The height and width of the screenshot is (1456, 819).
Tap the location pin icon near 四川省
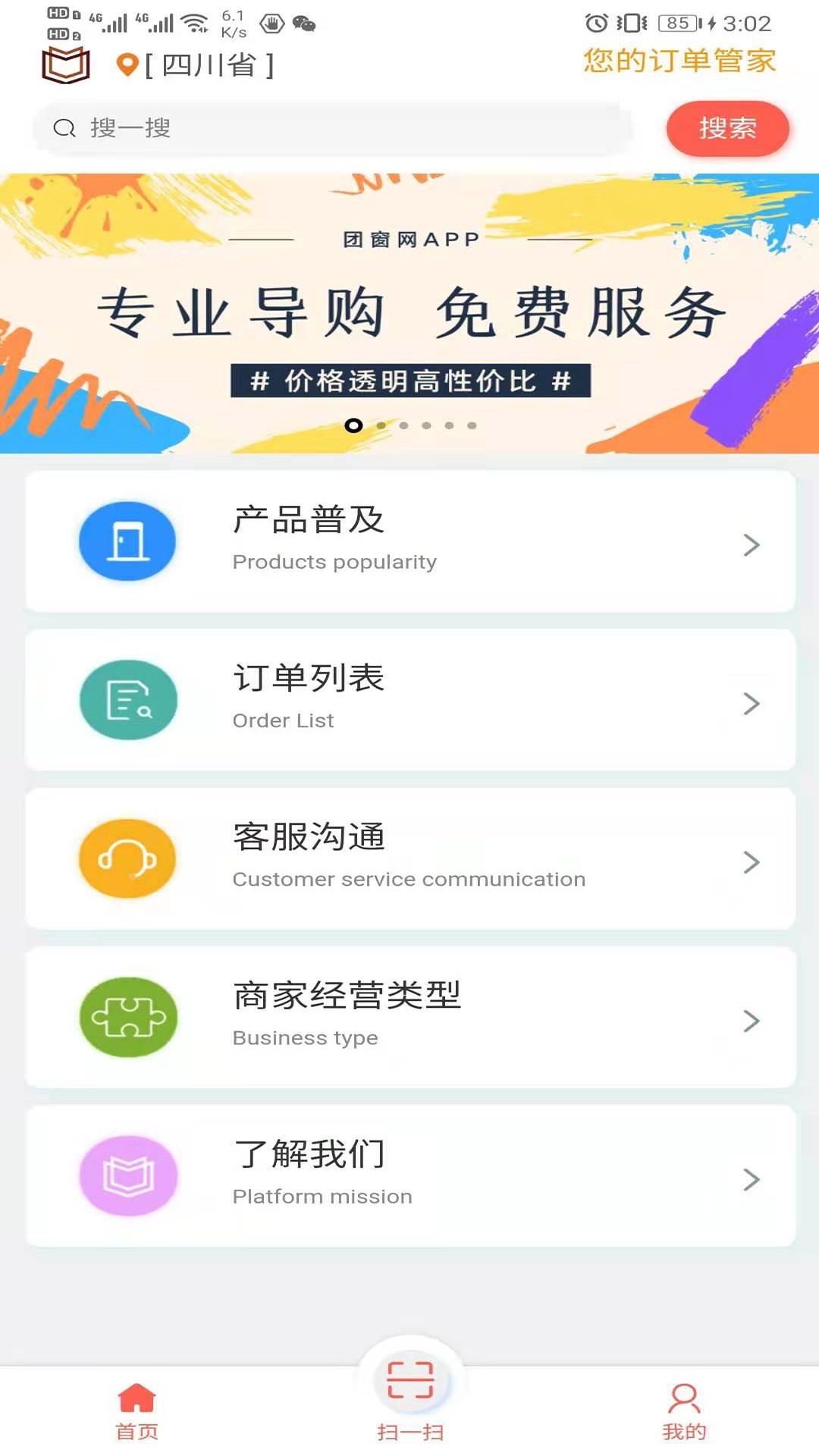pyautogui.click(x=126, y=65)
